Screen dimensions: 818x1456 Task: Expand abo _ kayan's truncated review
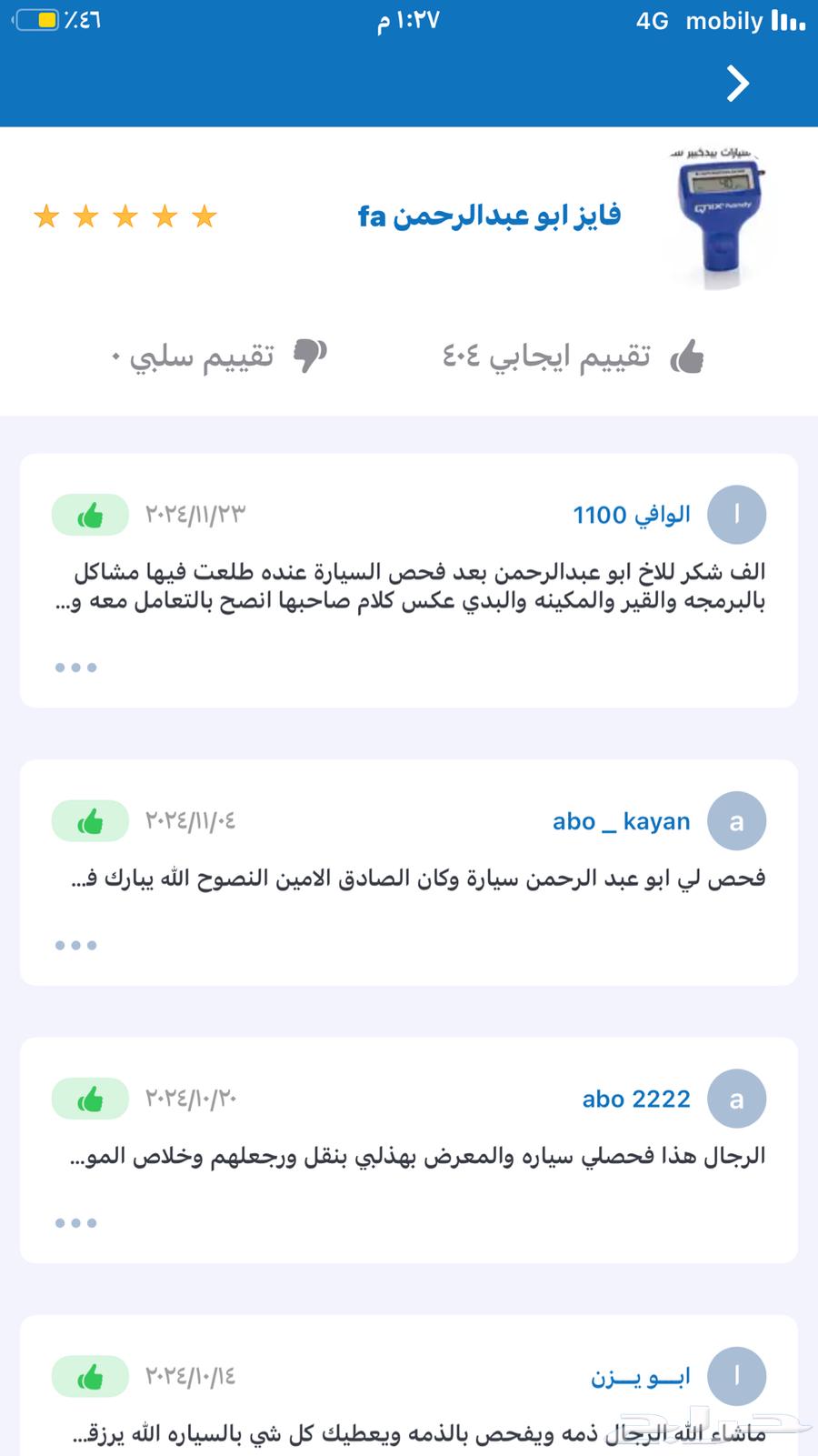[76, 944]
